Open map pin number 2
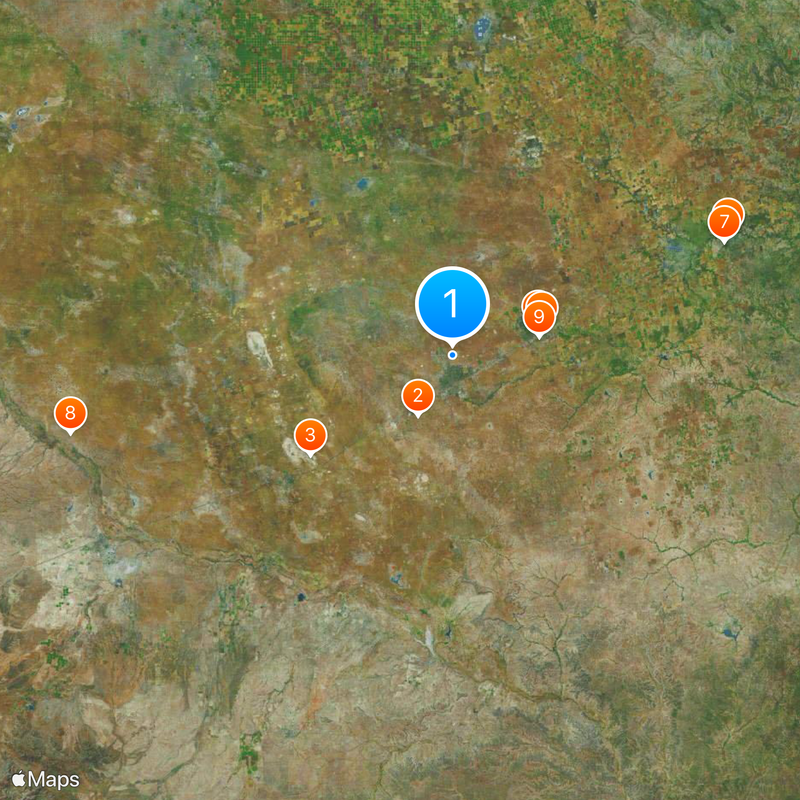Image resolution: width=800 pixels, height=800 pixels. [x=418, y=396]
